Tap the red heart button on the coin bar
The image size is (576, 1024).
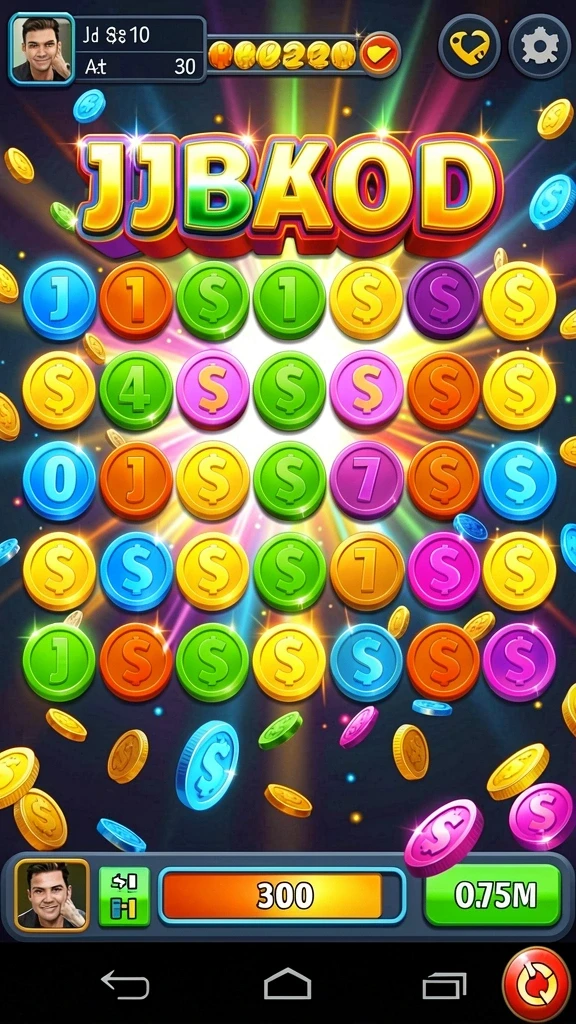(x=379, y=54)
